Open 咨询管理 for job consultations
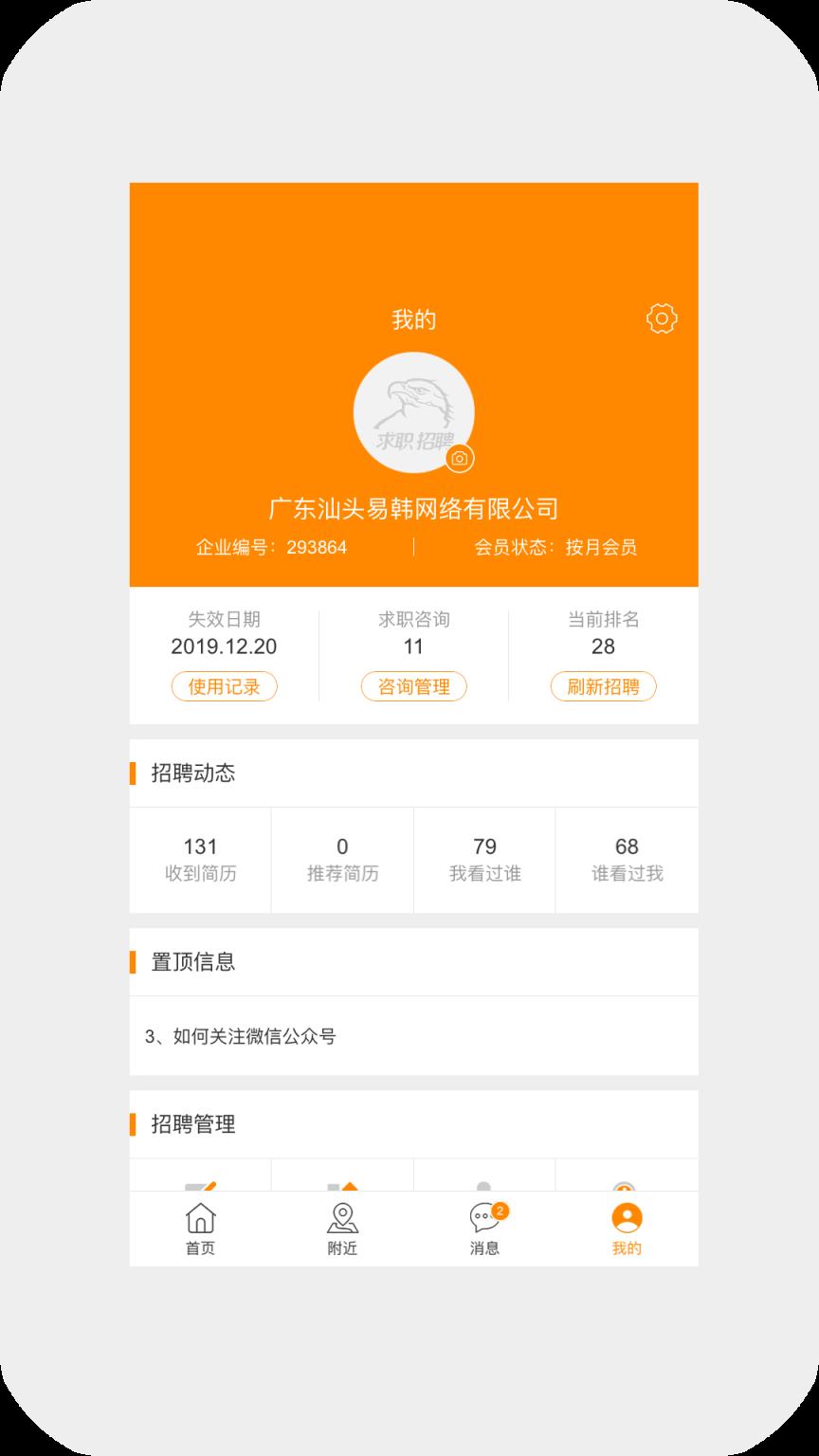Viewport: 819px width, 1456px height. (x=413, y=685)
